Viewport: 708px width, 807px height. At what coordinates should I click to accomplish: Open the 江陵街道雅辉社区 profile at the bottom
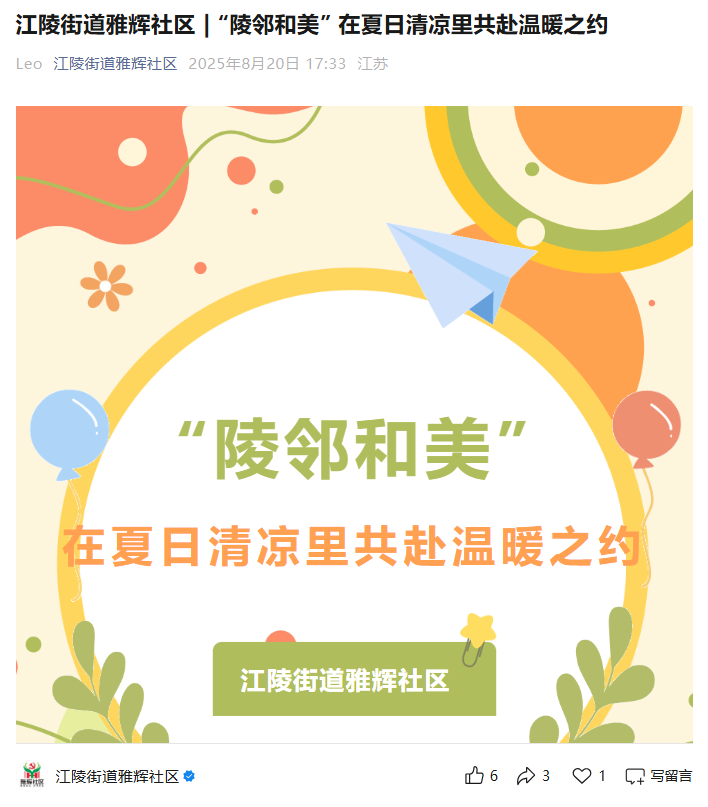[116, 776]
